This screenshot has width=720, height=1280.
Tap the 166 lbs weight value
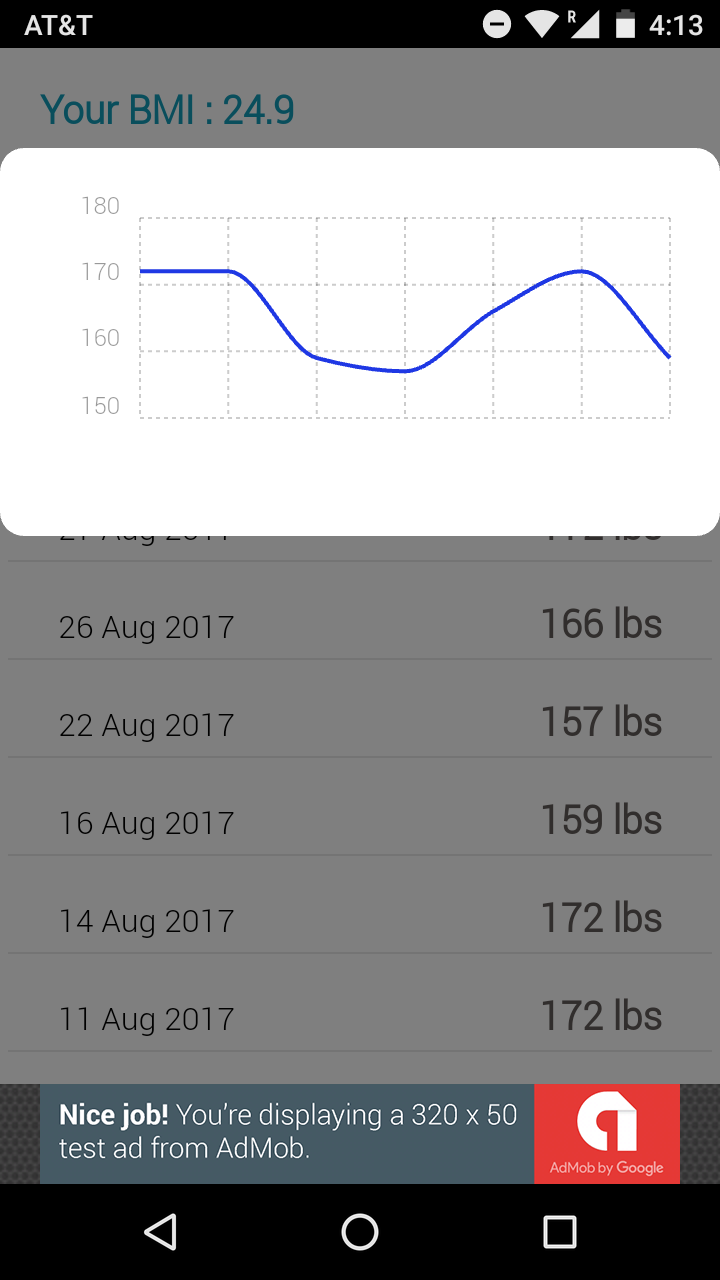pos(600,623)
